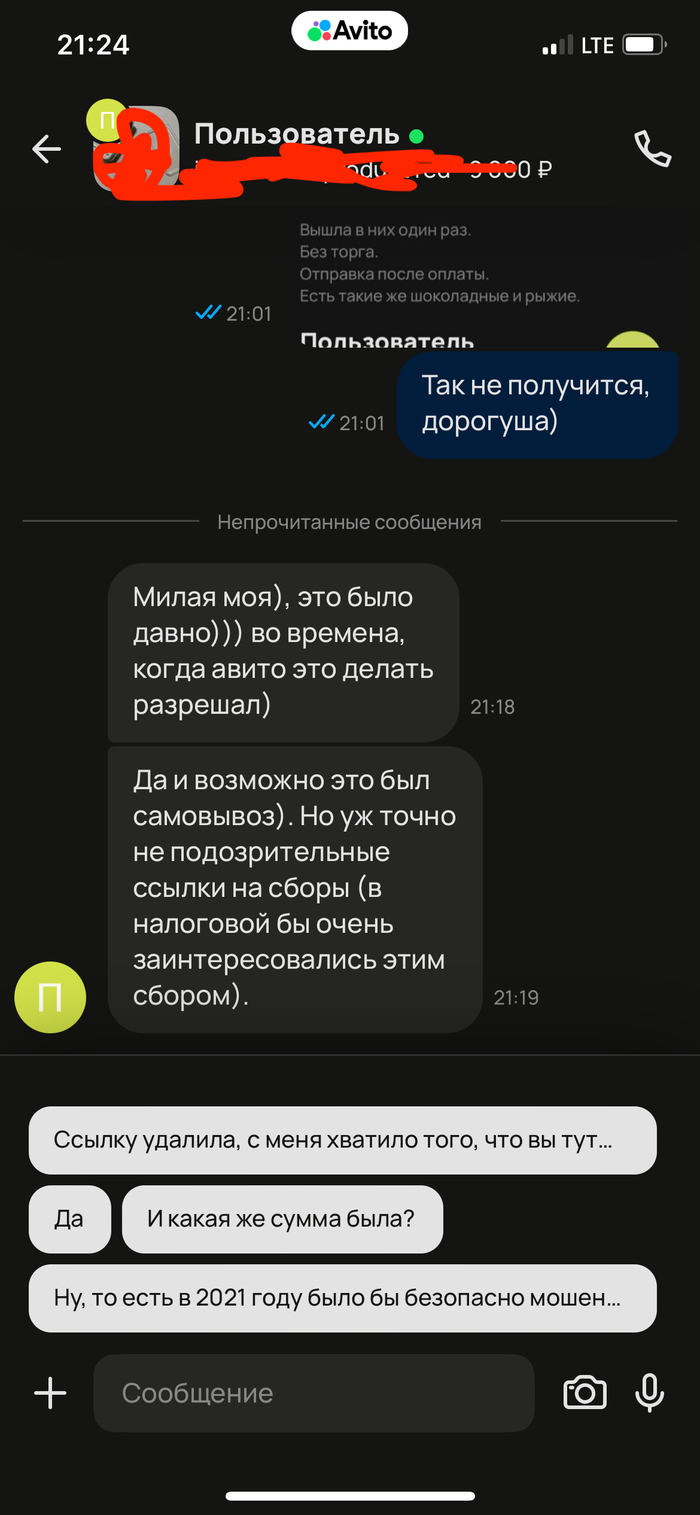Image resolution: width=700 pixels, height=1515 pixels.
Task: Record a voice message with the microphone
Action: 650,1393
